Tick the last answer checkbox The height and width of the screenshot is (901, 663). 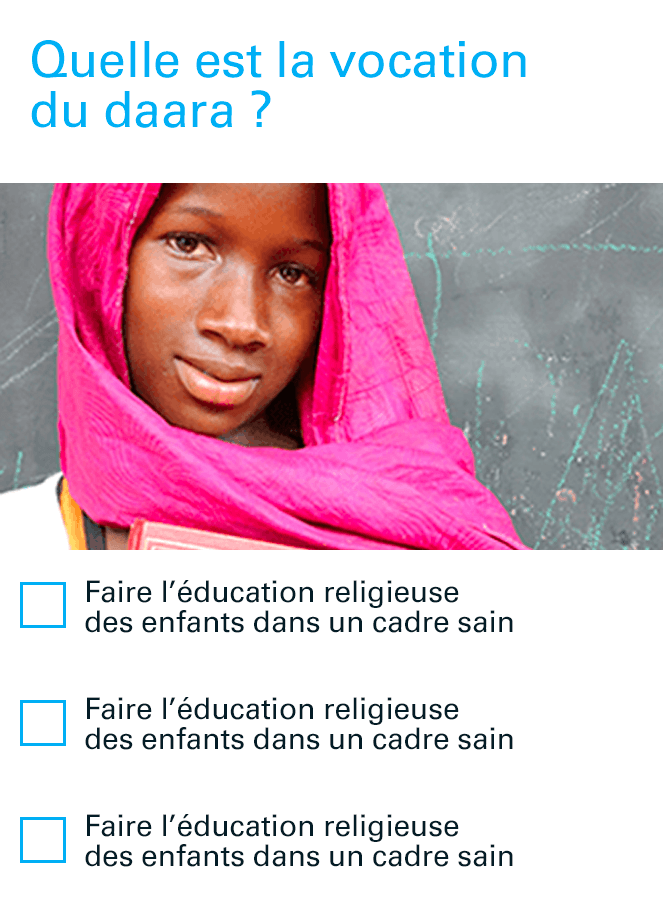click(43, 840)
